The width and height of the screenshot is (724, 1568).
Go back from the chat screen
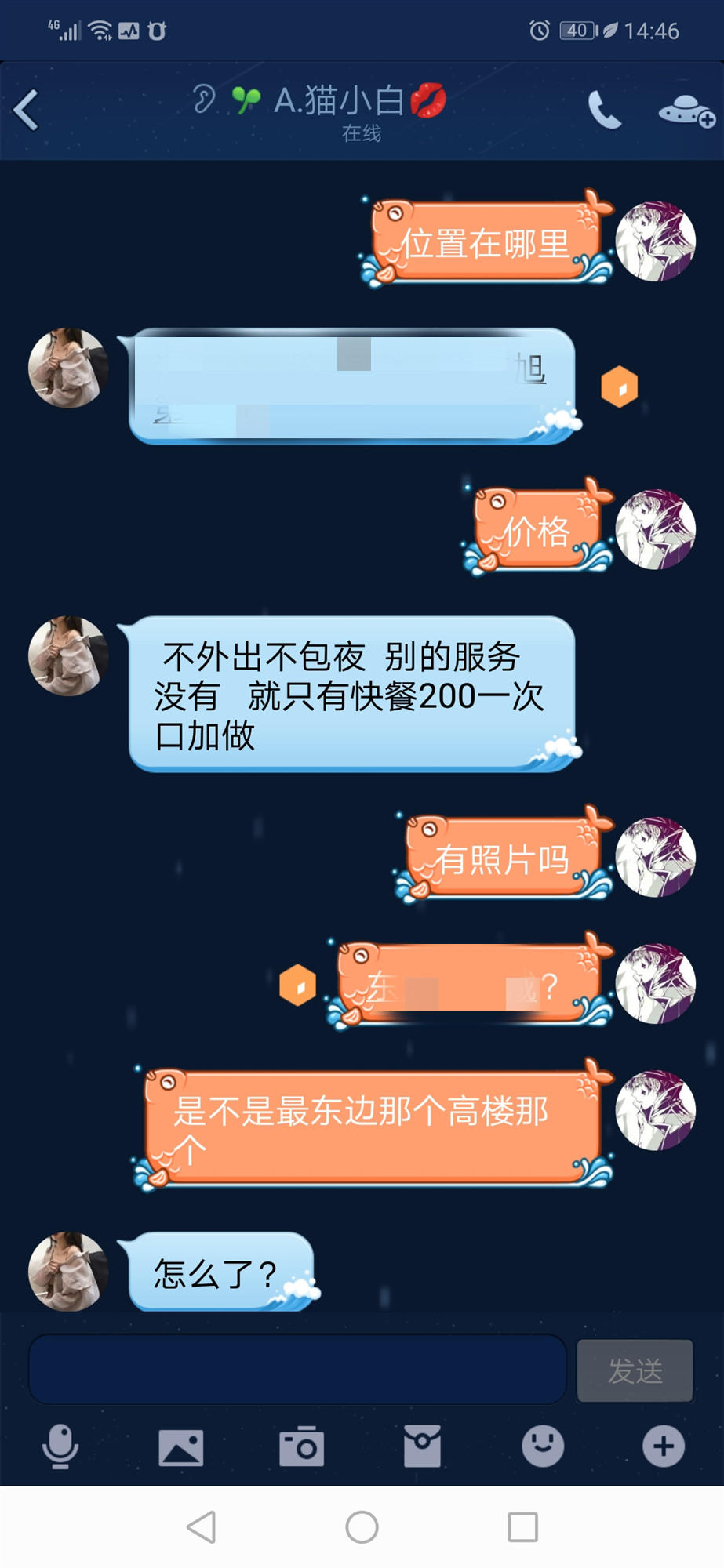27,110
